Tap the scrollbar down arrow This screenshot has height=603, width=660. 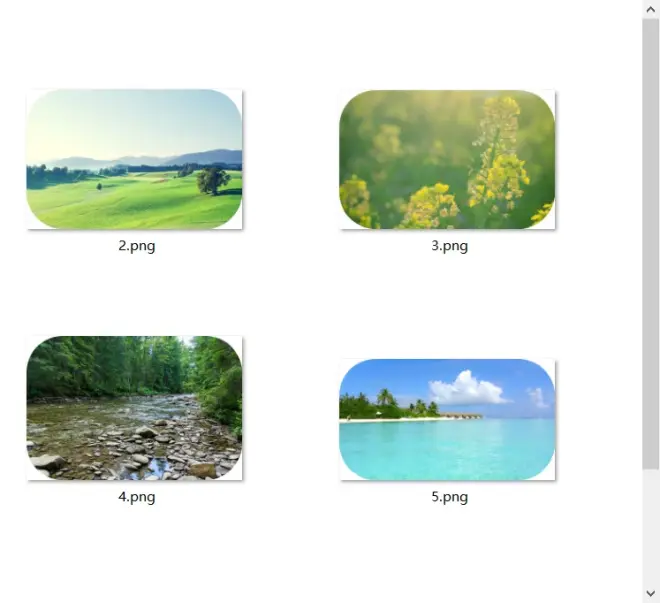click(x=650, y=594)
